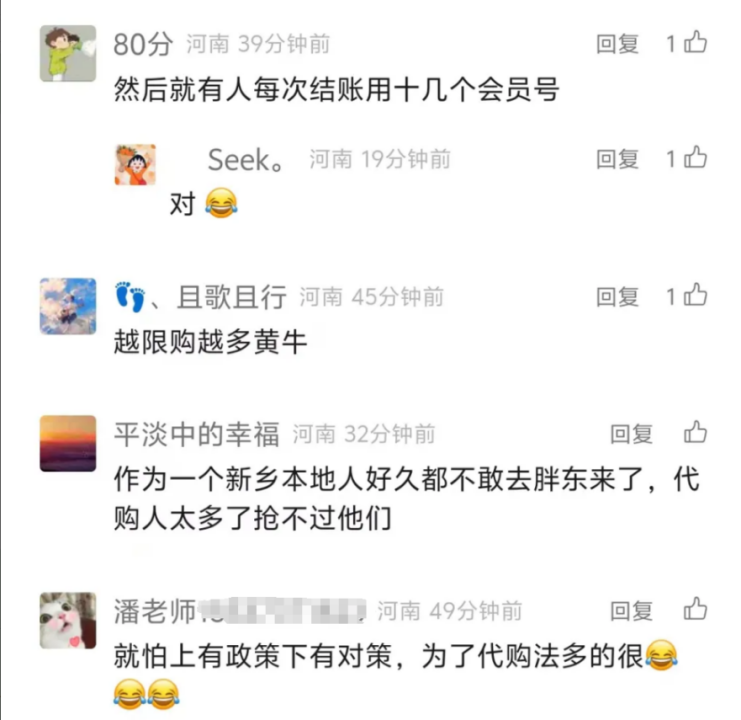The width and height of the screenshot is (741, 720).
Task: Reply to 潘老师's comment
Action: click(x=631, y=610)
